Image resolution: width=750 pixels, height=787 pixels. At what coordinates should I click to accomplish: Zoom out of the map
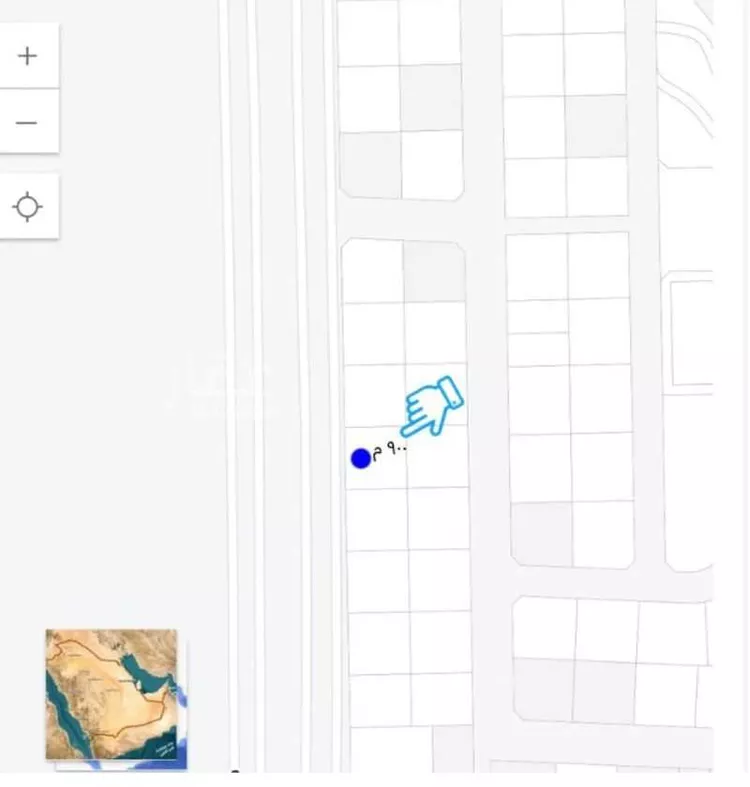click(27, 122)
